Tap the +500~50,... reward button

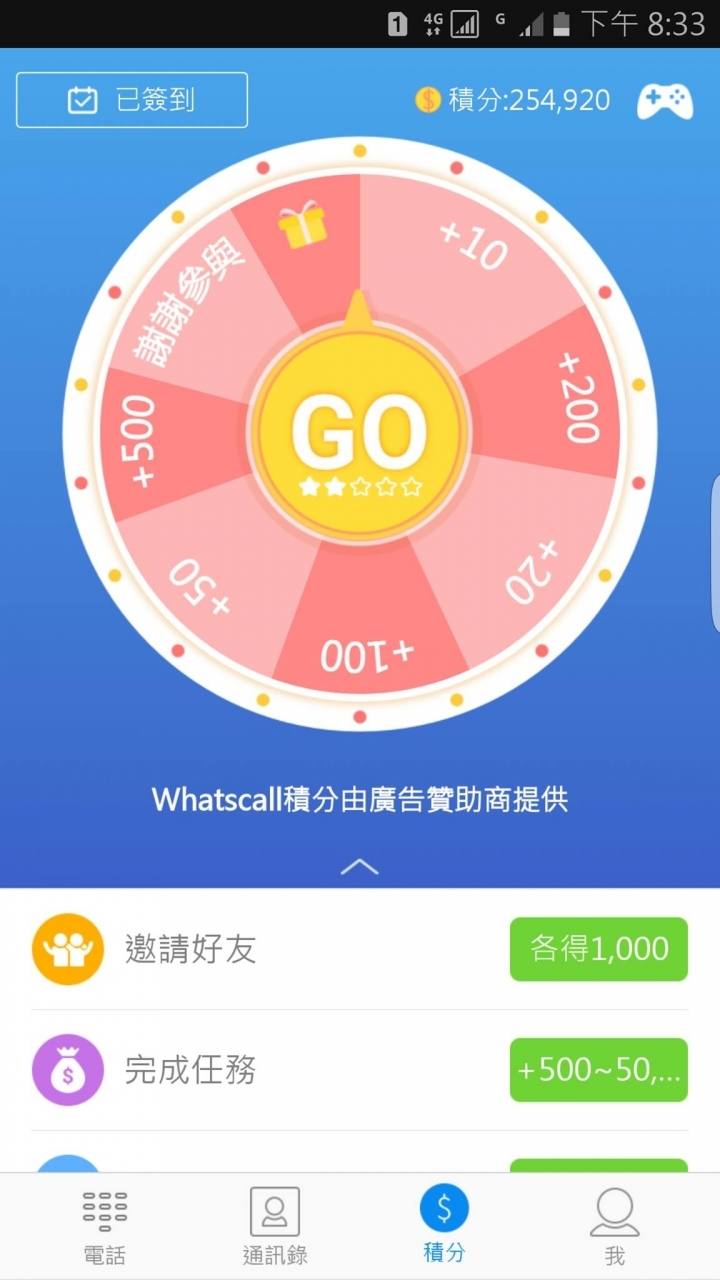[598, 1070]
